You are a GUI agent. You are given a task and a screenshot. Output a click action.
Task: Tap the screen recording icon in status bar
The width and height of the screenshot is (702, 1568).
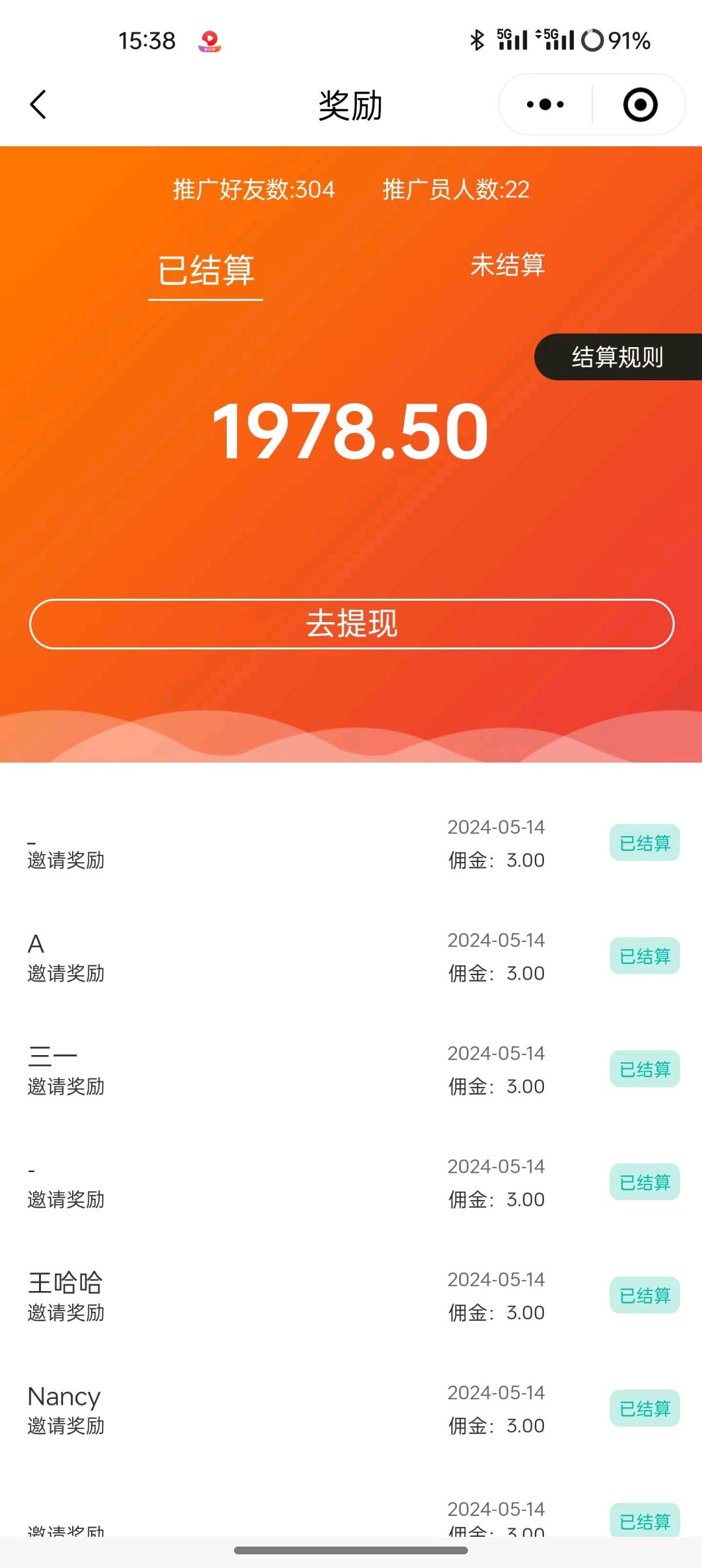click(x=209, y=41)
